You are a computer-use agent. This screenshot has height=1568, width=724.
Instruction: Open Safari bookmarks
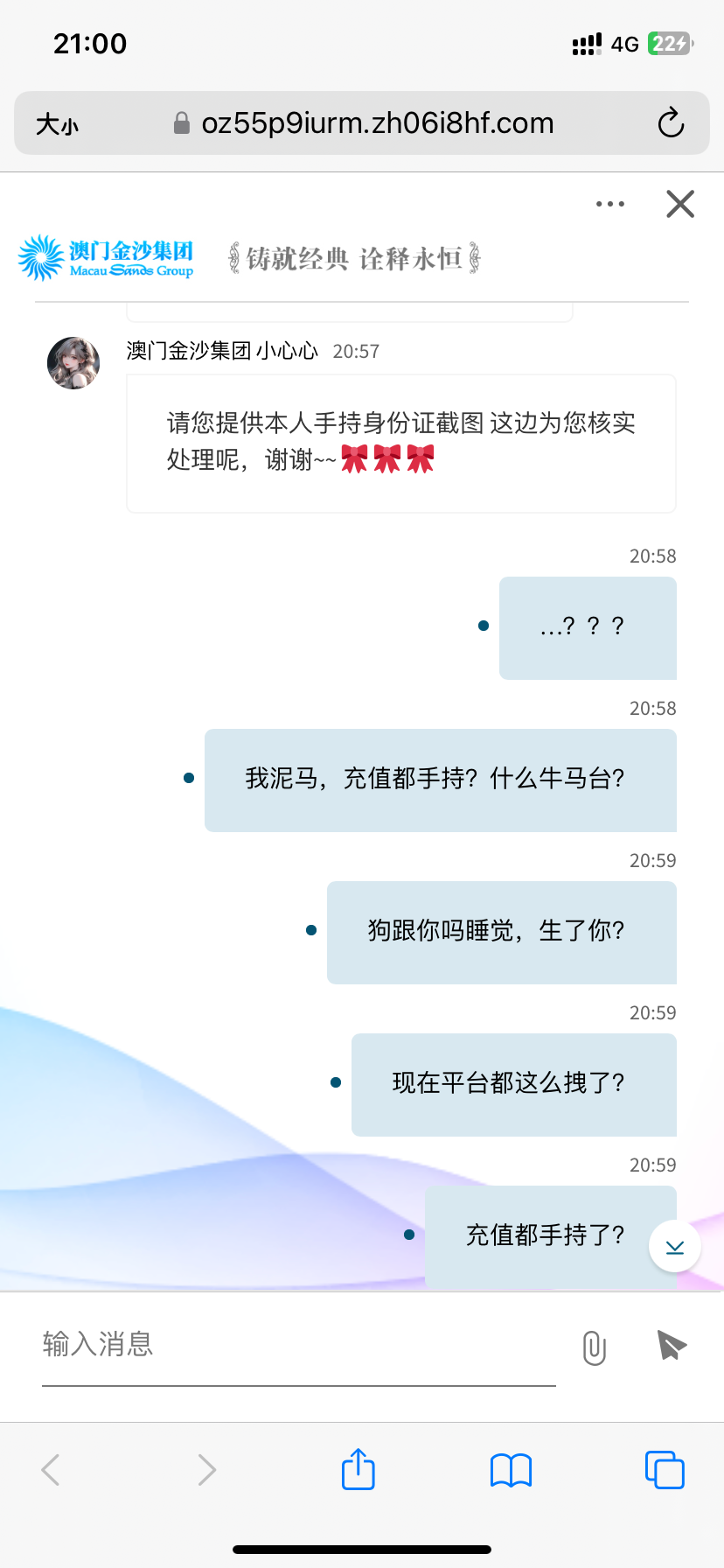click(511, 1469)
